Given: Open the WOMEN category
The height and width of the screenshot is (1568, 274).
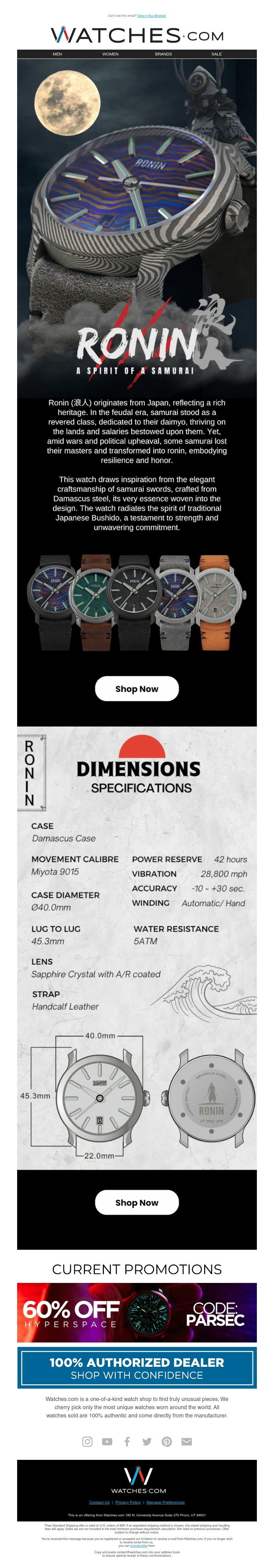Looking at the screenshot, I should (x=110, y=54).
